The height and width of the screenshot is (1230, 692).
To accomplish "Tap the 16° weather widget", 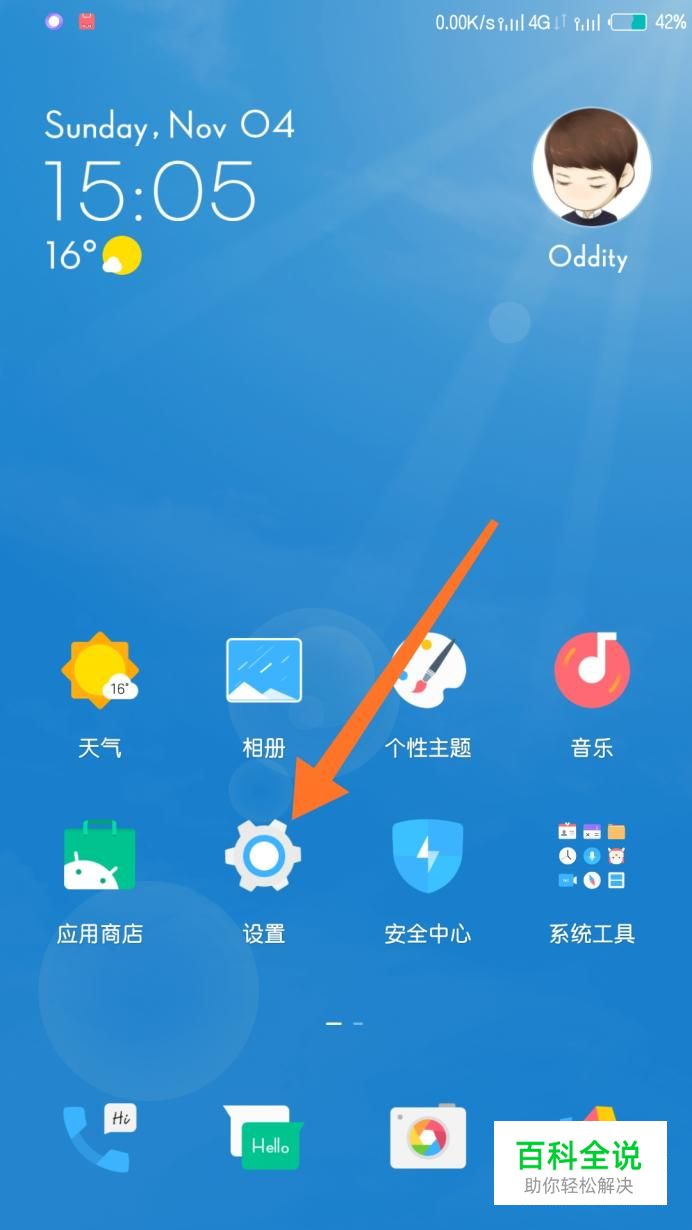I will point(93,255).
